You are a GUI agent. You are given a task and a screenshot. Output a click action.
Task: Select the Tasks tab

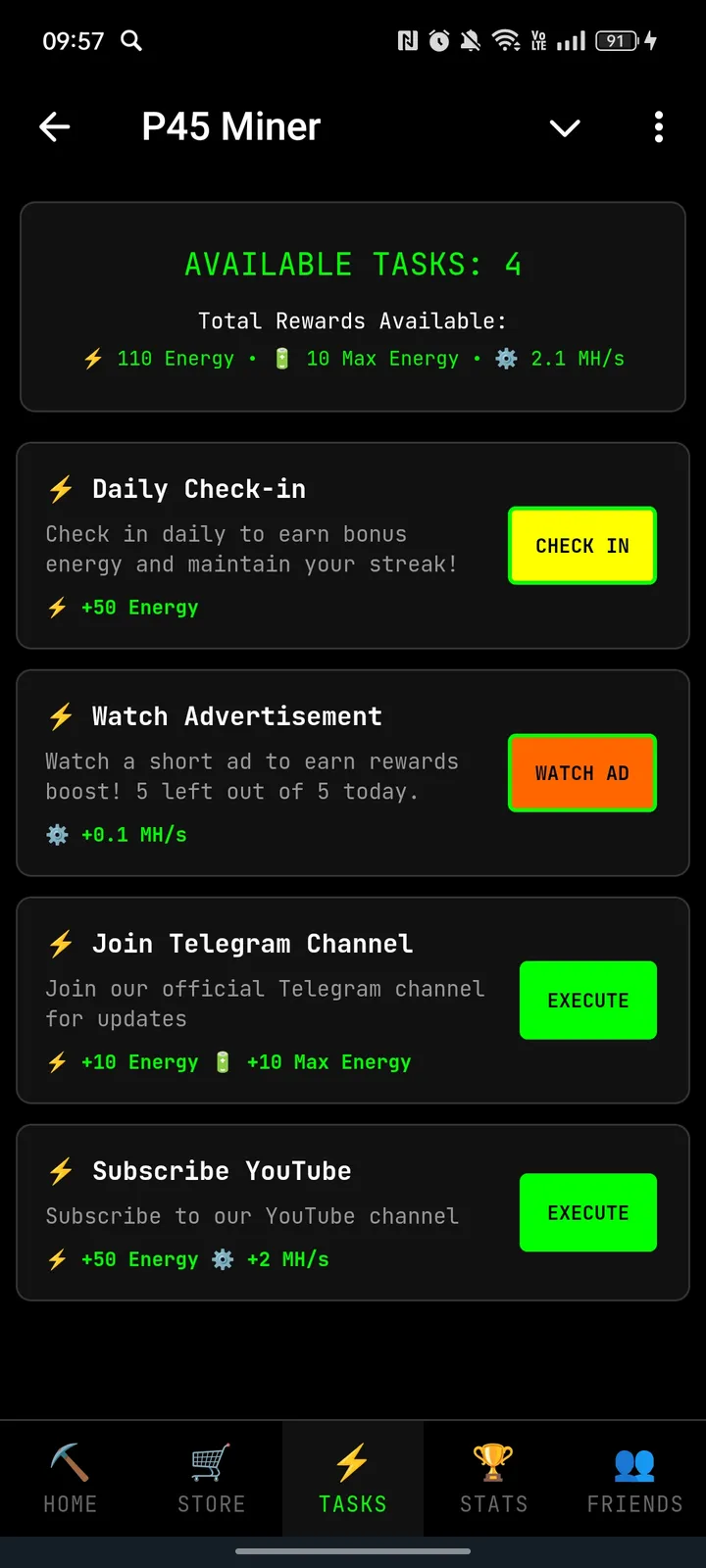point(353,1480)
